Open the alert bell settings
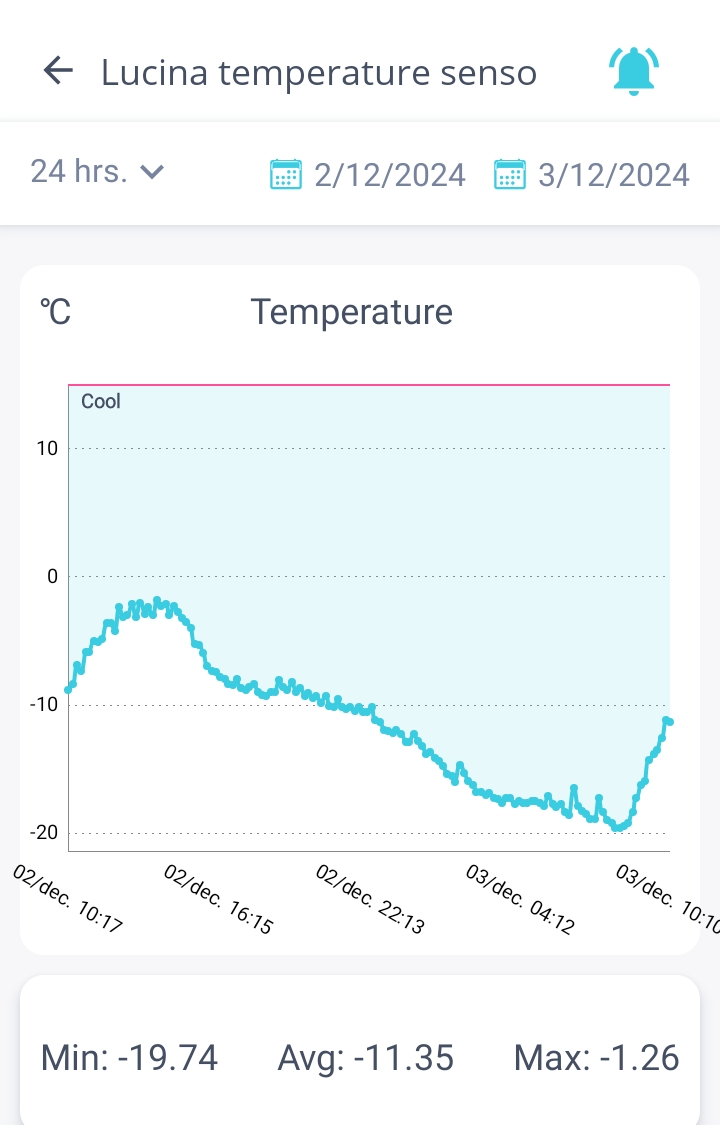Viewport: 720px width, 1125px height. coord(633,72)
